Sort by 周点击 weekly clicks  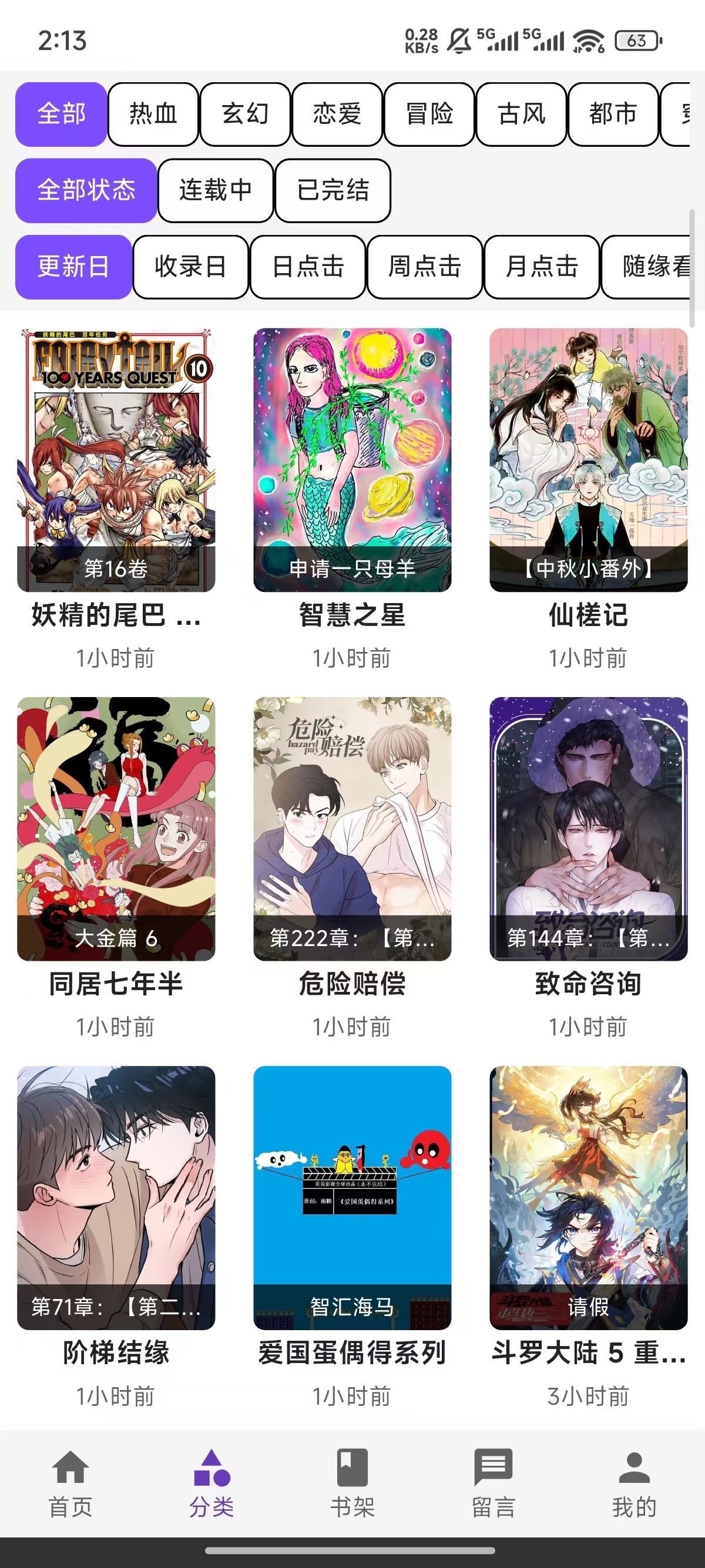pos(425,267)
